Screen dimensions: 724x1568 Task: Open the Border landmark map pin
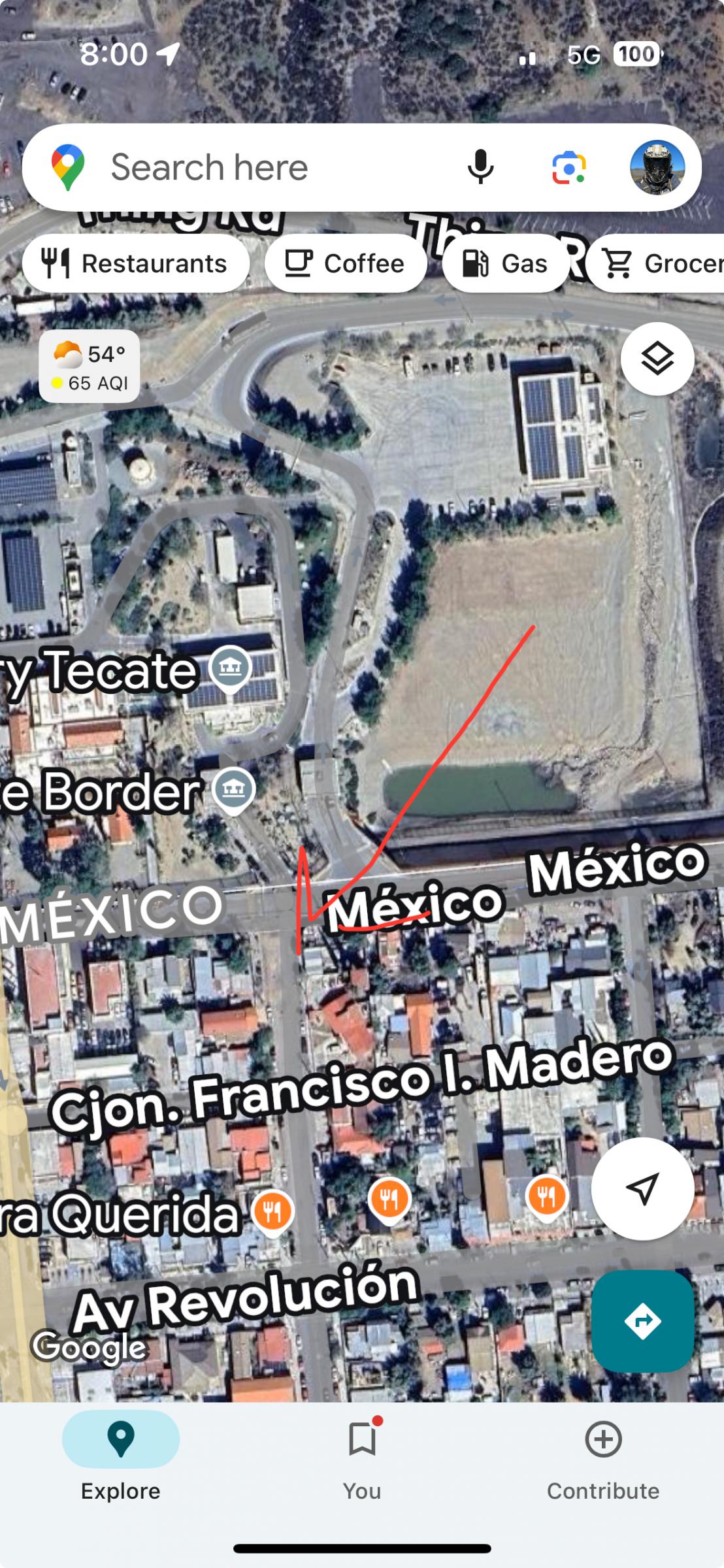234,789
